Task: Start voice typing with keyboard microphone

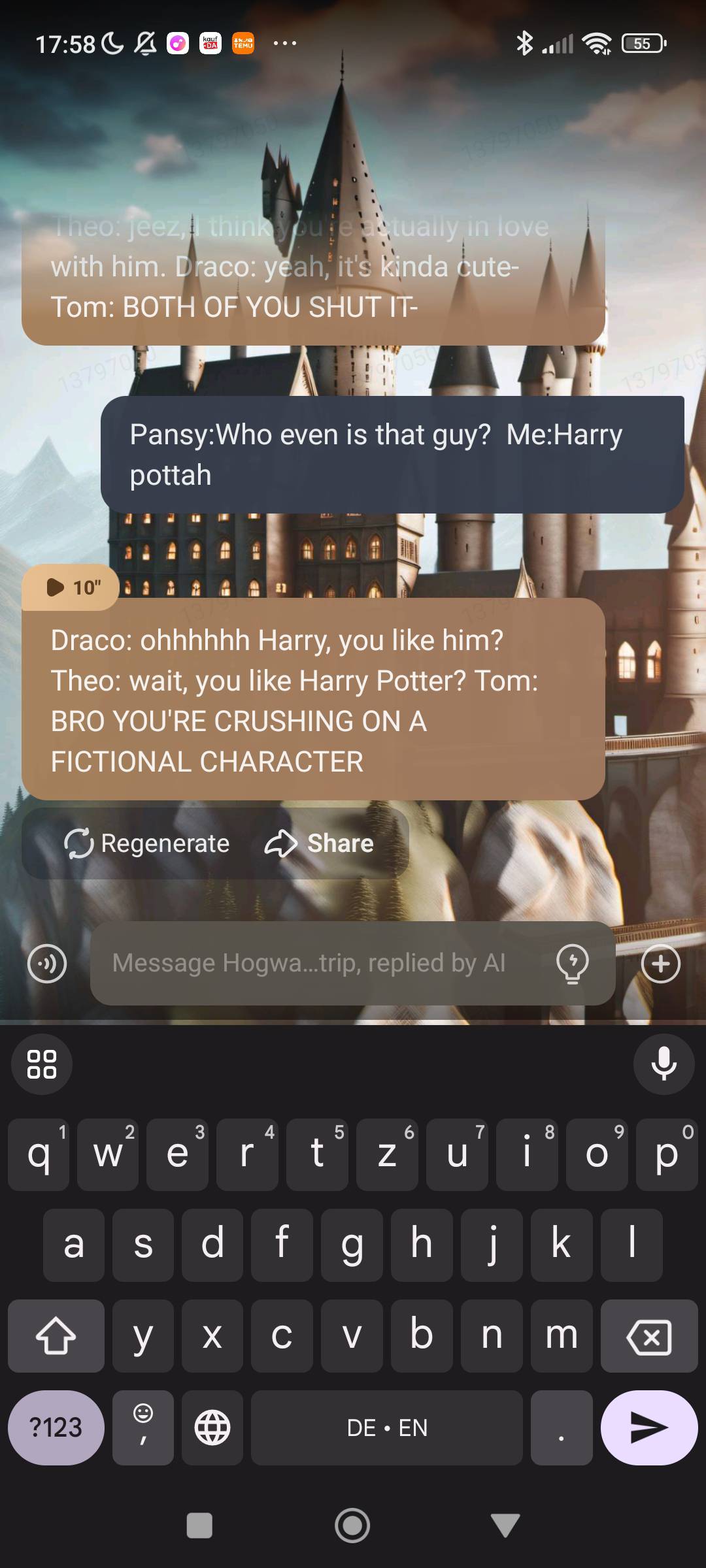Action: pyautogui.click(x=664, y=1064)
